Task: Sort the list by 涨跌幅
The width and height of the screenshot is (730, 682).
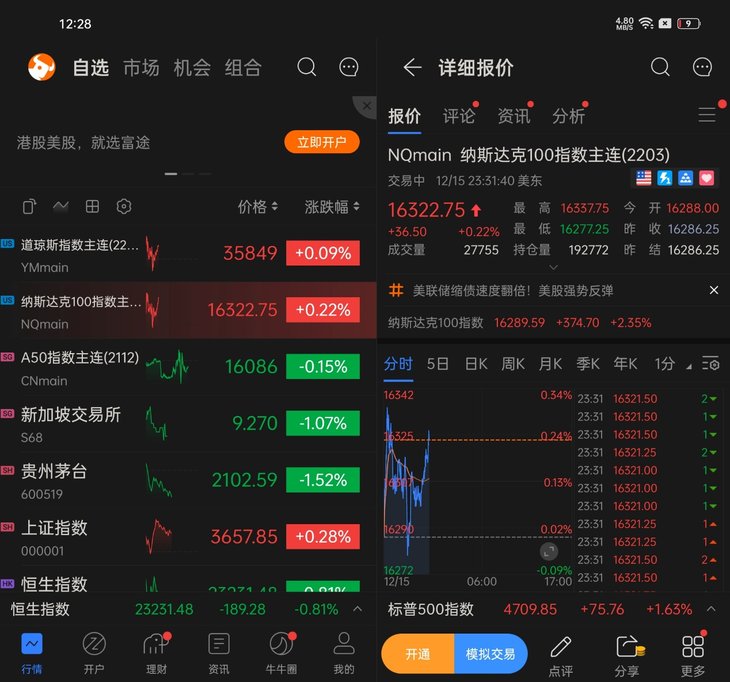Action: (332, 207)
